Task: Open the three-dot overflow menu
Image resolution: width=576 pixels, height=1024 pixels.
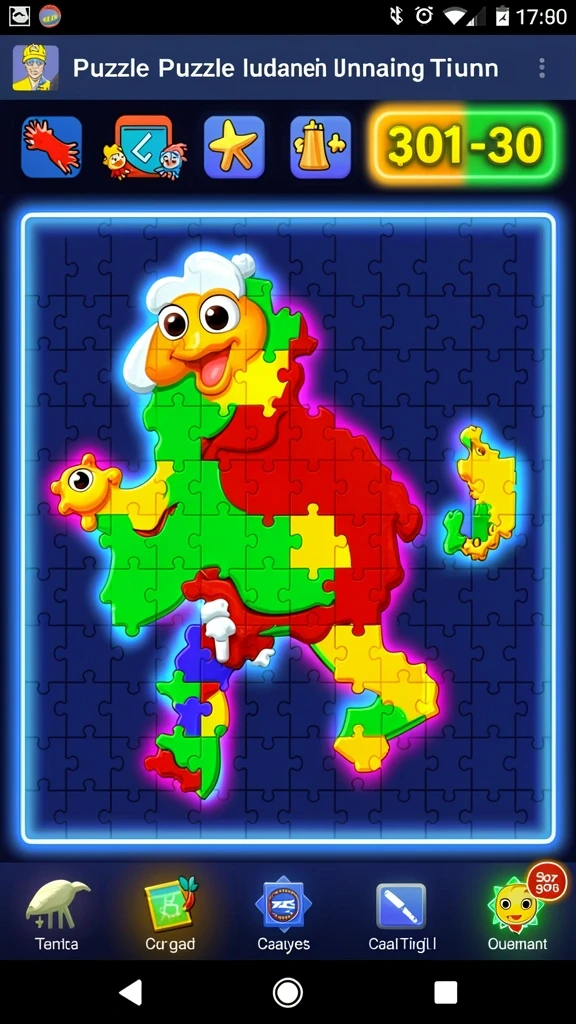Action: [541, 68]
